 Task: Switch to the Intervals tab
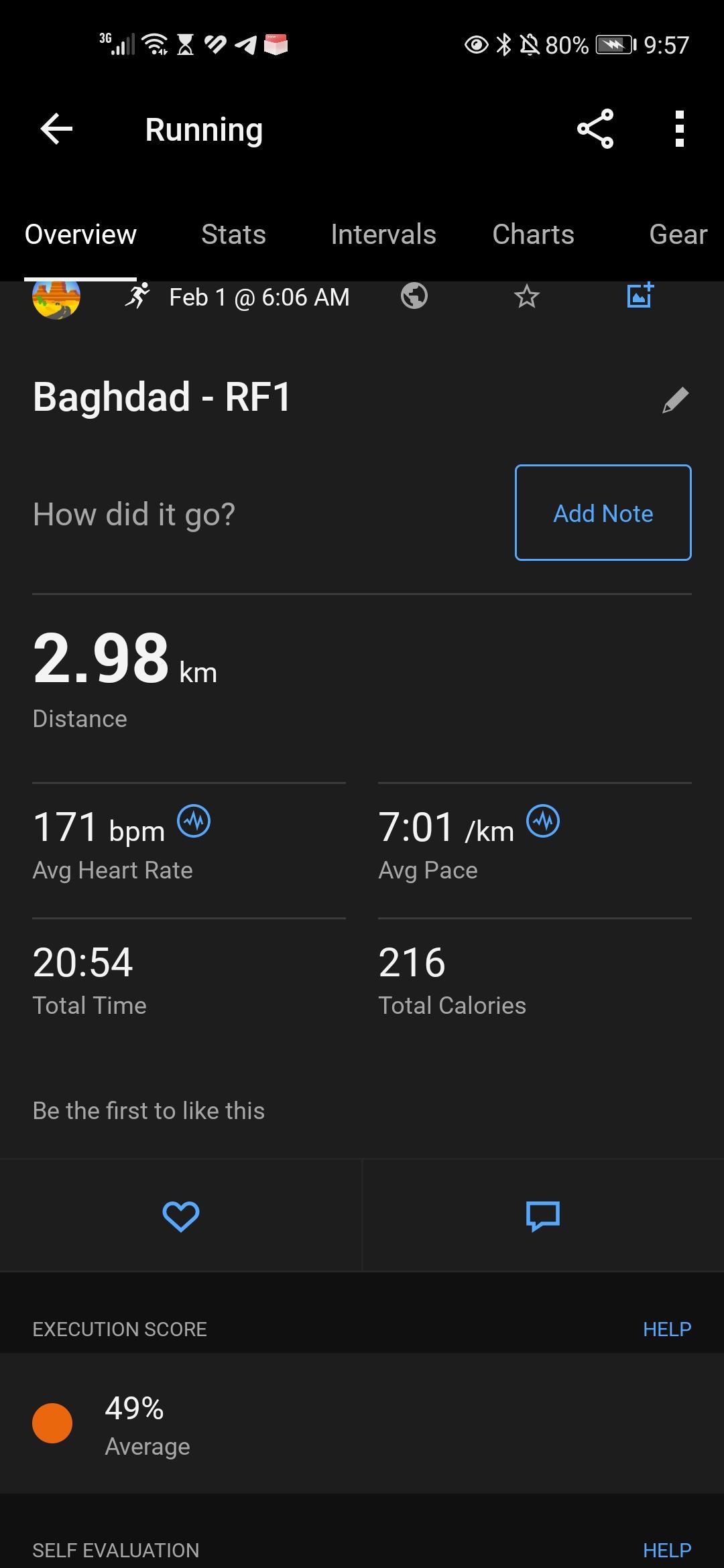point(383,235)
